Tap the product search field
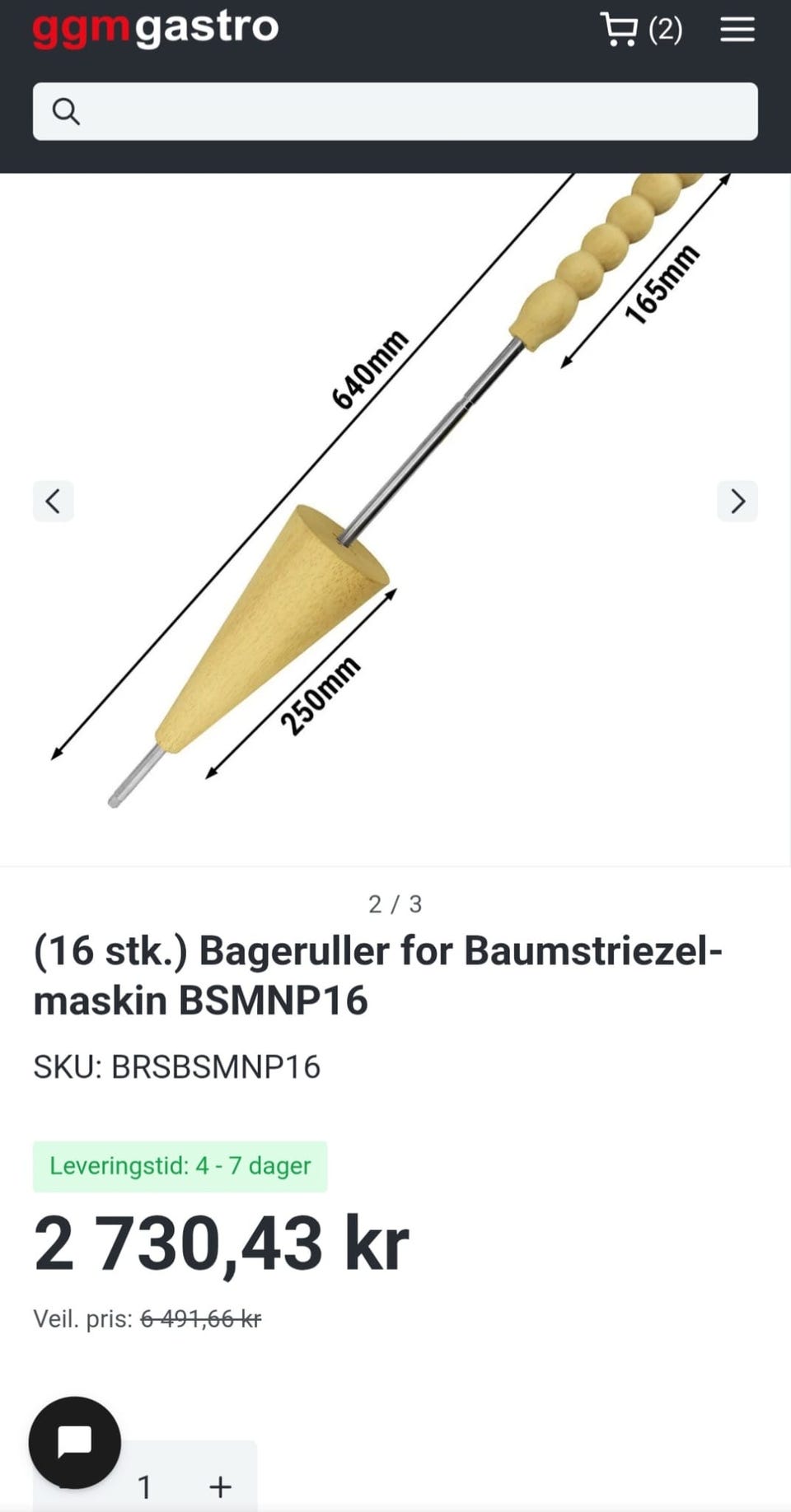Image resolution: width=791 pixels, height=1512 pixels. 395,111
